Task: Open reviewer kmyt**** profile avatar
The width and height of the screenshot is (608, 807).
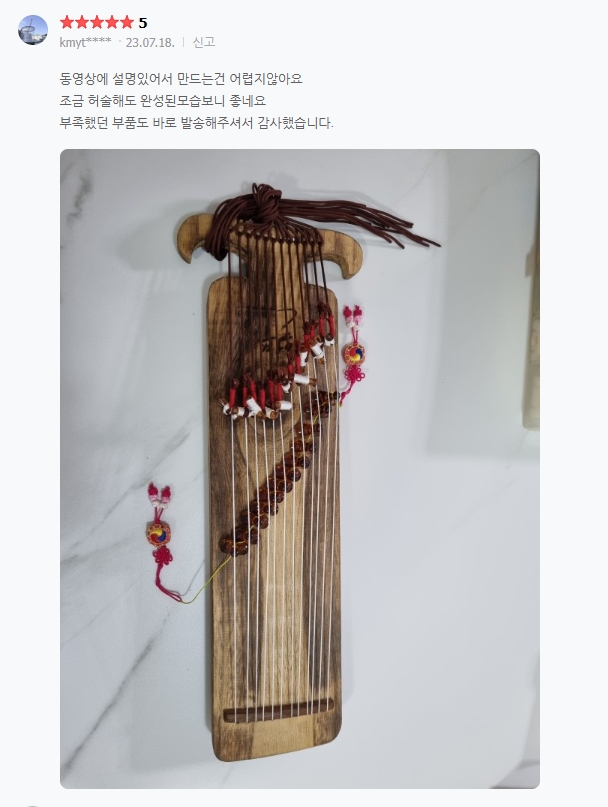Action: click(x=33, y=30)
